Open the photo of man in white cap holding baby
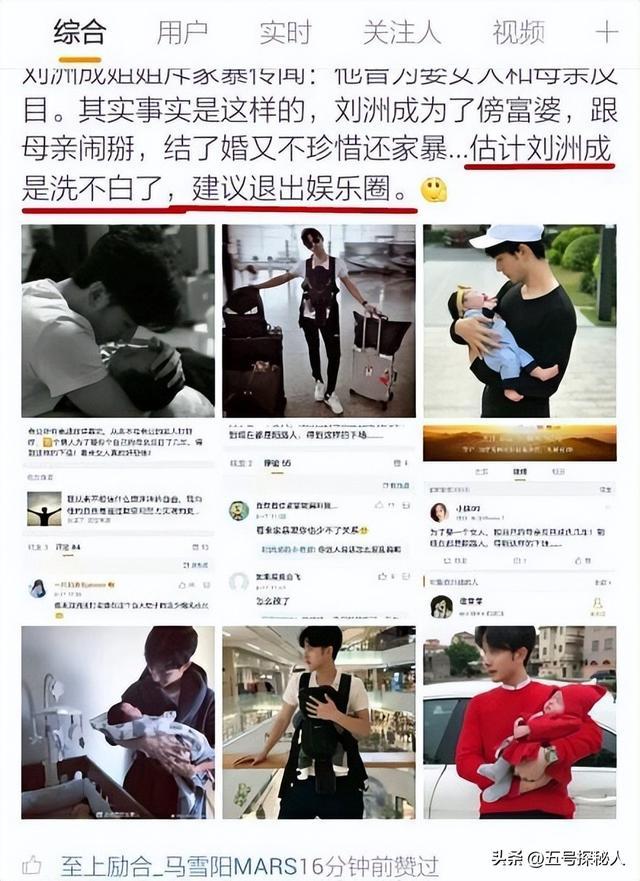Screen dimensions: 640x881 click(x=519, y=320)
